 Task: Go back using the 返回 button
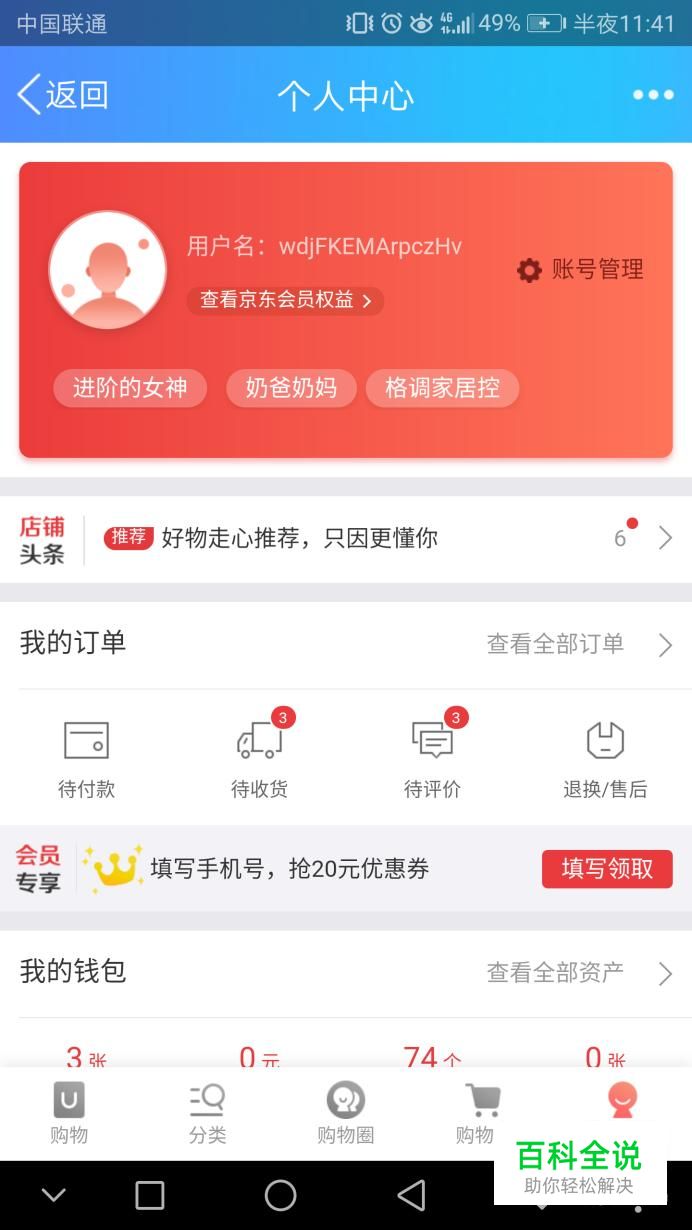(62, 95)
